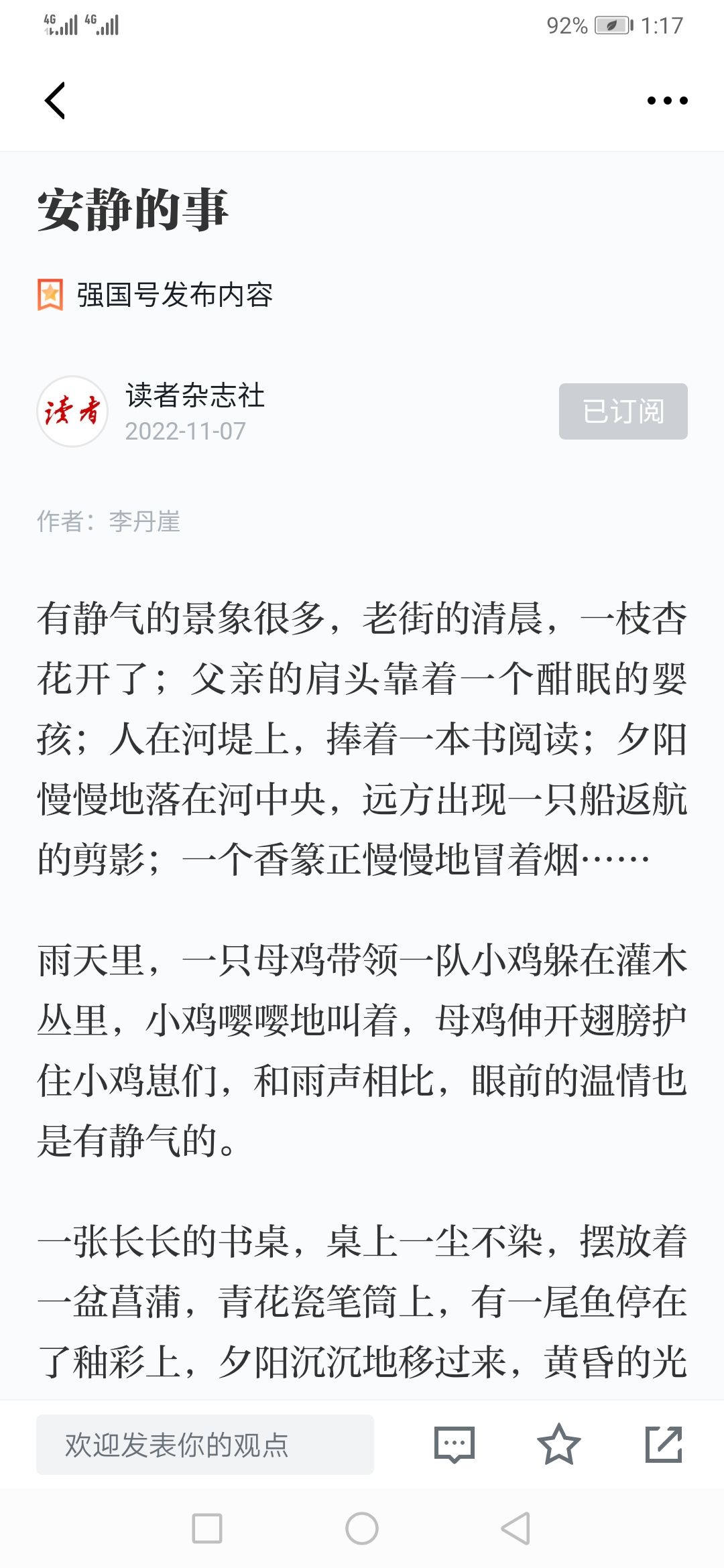View comments via the speech bubble icon
This screenshot has width=724, height=1568.
pyautogui.click(x=455, y=1445)
